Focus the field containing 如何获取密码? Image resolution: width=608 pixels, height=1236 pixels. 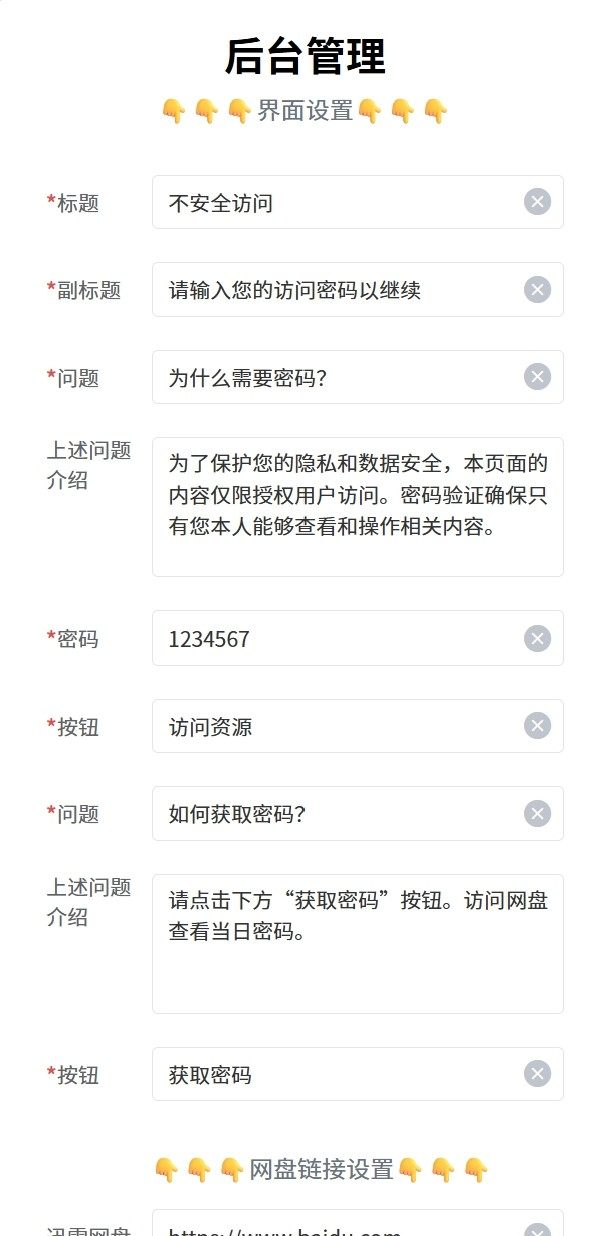(340, 813)
